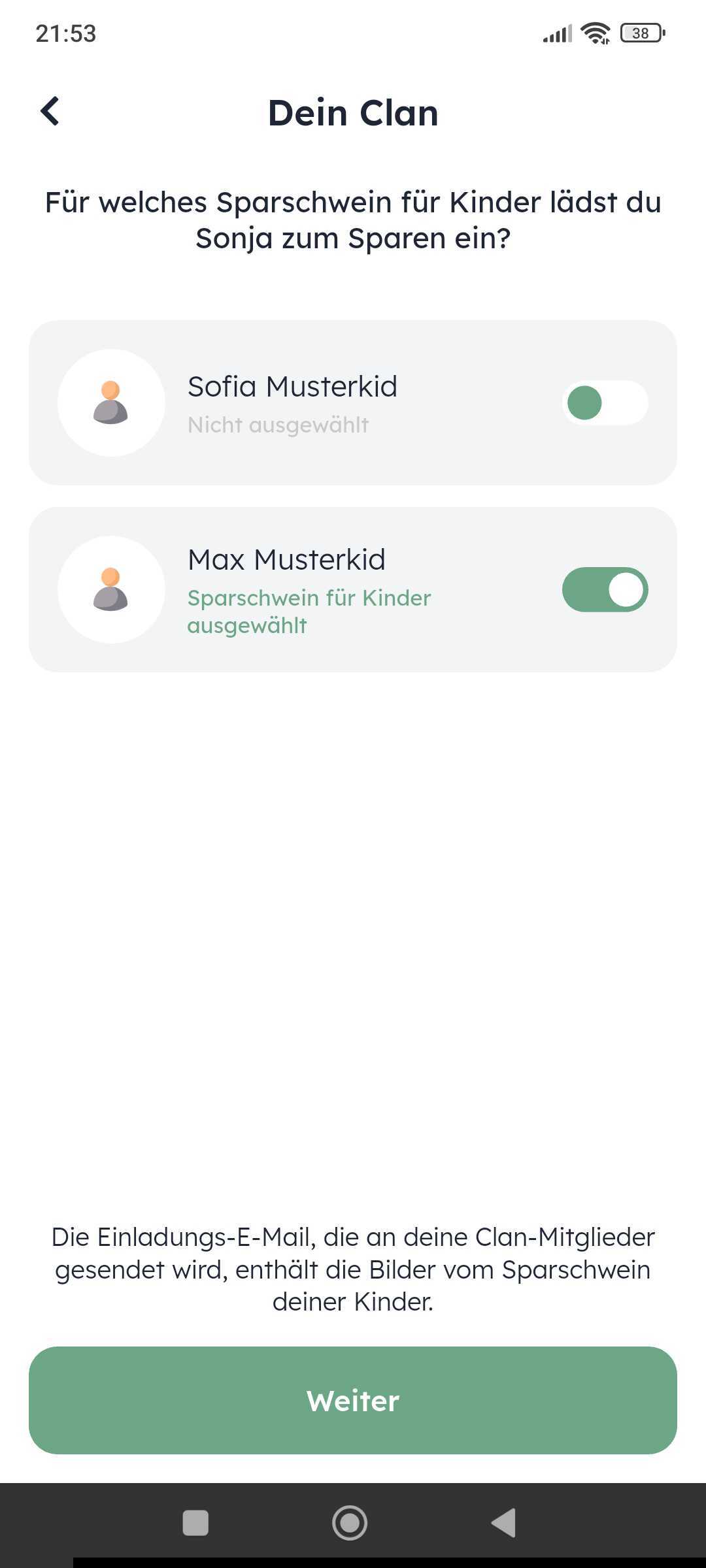706x1568 pixels.
Task: Enable the toggle for Sofia Musterkid
Action: [605, 402]
